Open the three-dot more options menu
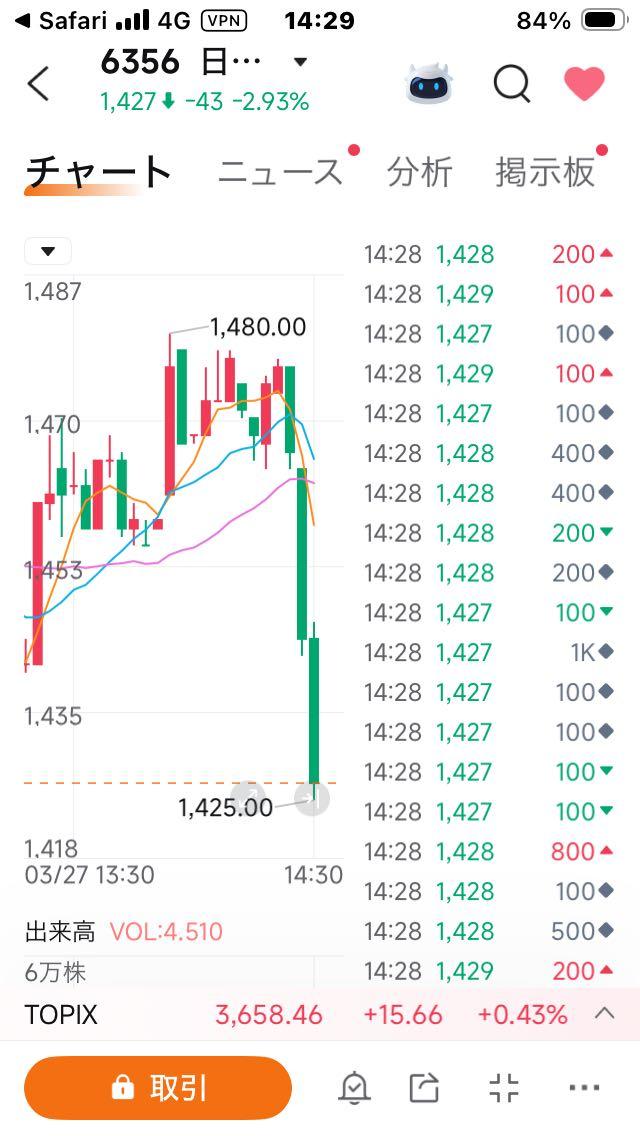Image resolution: width=640 pixels, height=1136 pixels. coord(584,1088)
